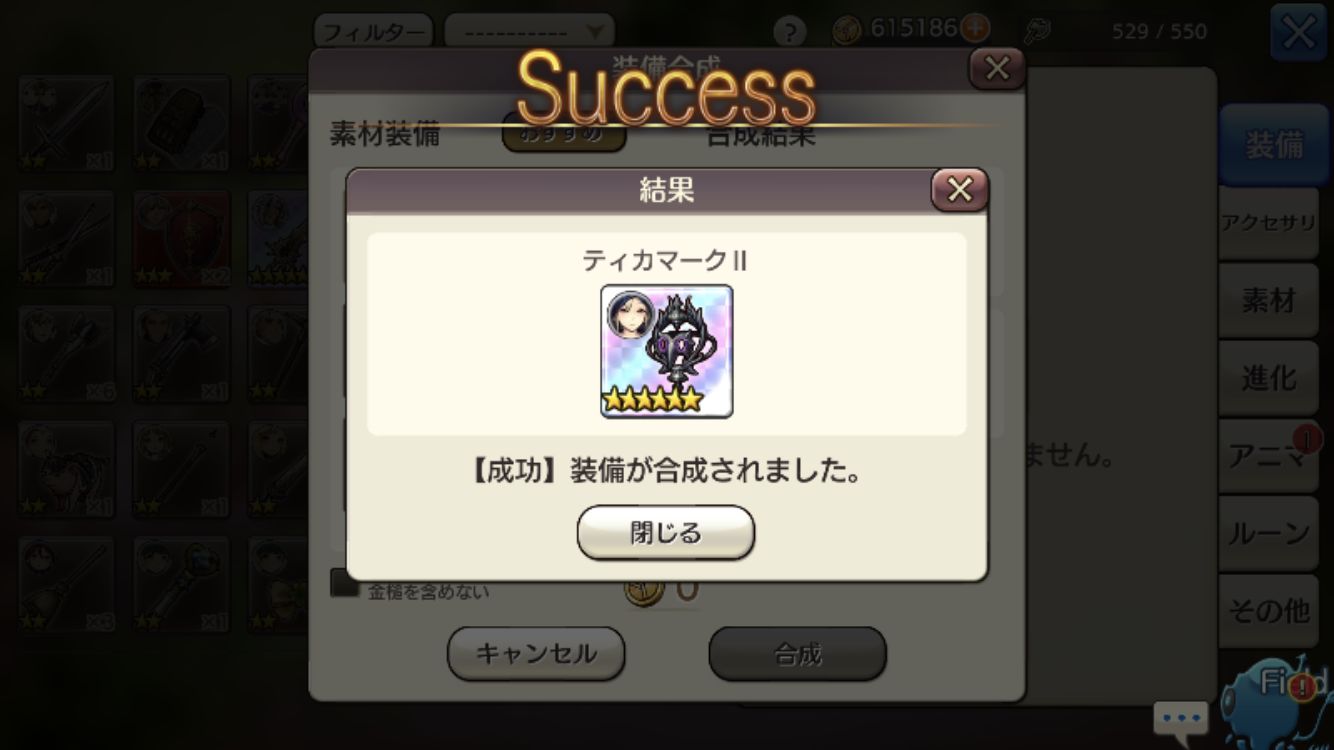Dismiss the 結果 dialog with X
Screen dimensions: 1334x750
959,190
